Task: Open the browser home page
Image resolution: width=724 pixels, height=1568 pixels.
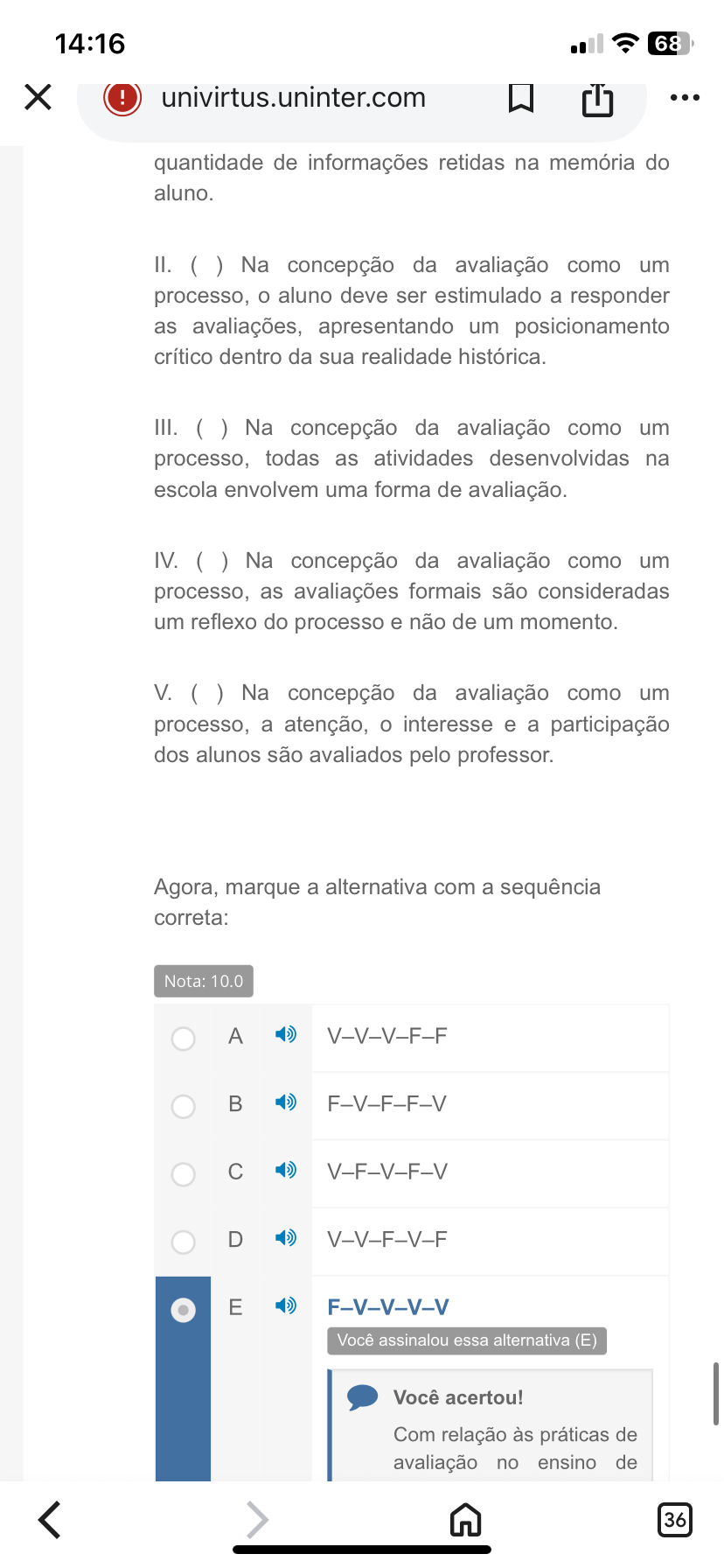Action: click(x=465, y=1519)
